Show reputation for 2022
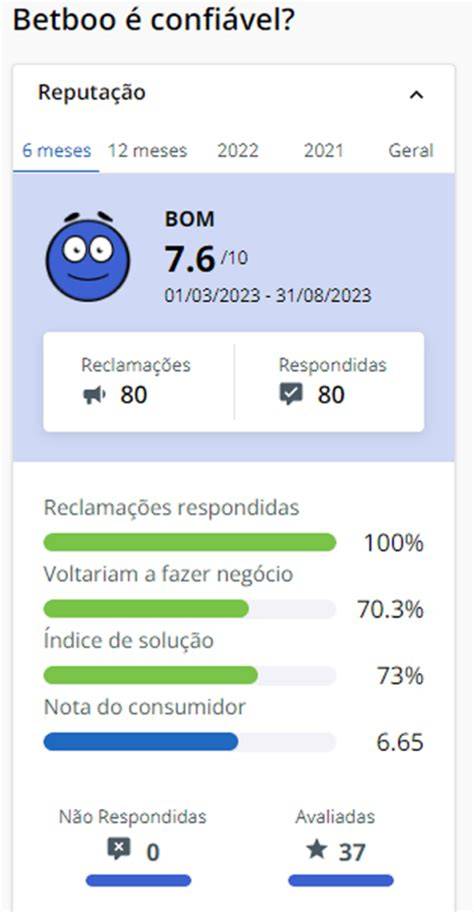Image resolution: width=474 pixels, height=912 pixels. click(x=237, y=151)
